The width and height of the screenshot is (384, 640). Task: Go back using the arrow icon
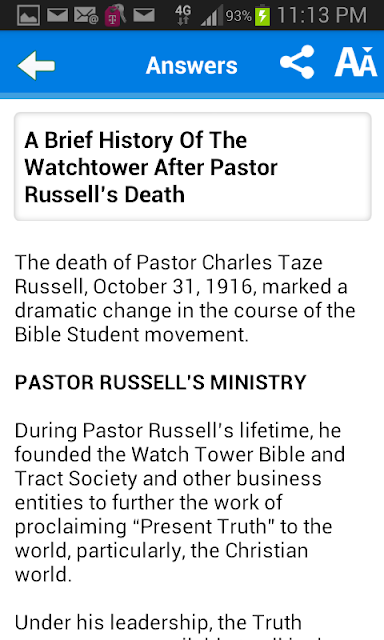click(36, 65)
